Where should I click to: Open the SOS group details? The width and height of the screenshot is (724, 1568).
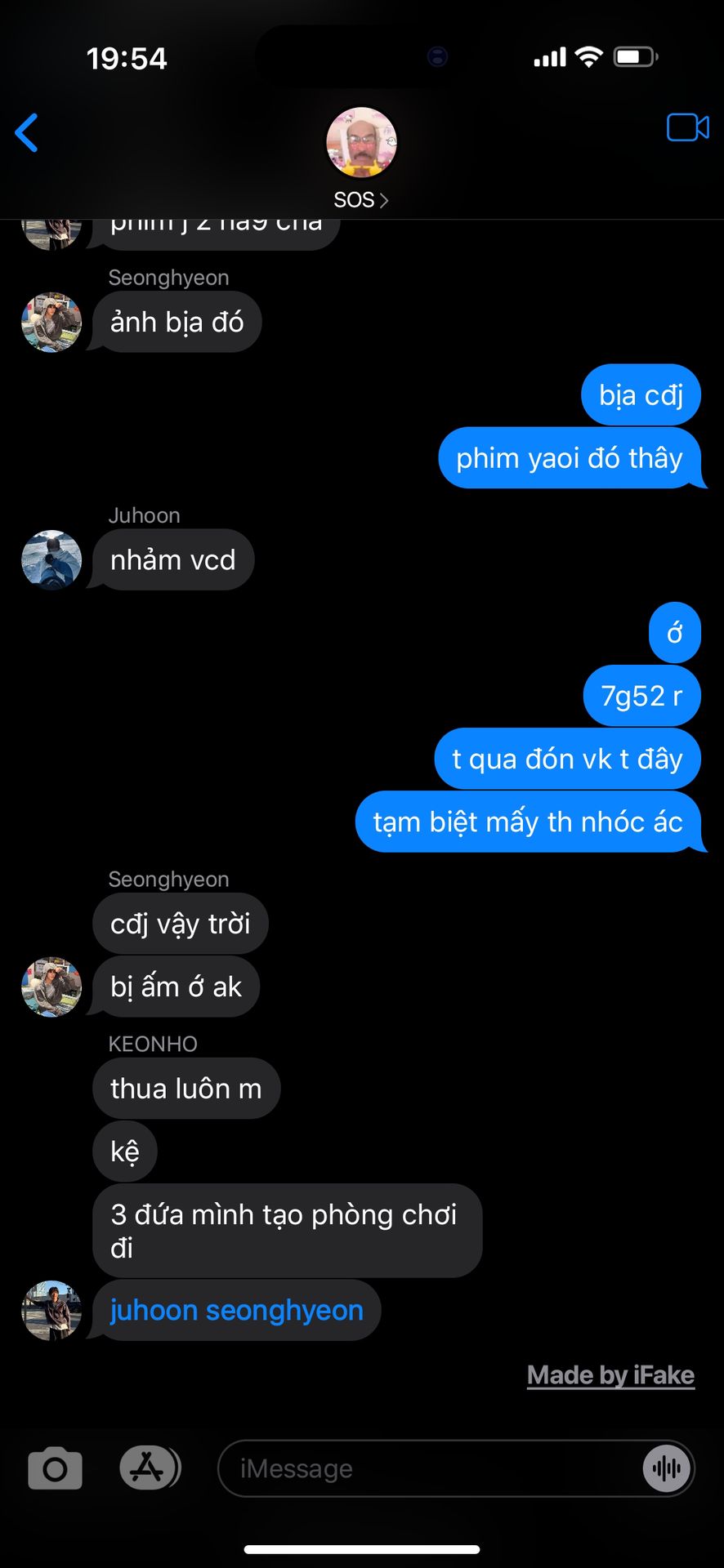click(x=361, y=199)
